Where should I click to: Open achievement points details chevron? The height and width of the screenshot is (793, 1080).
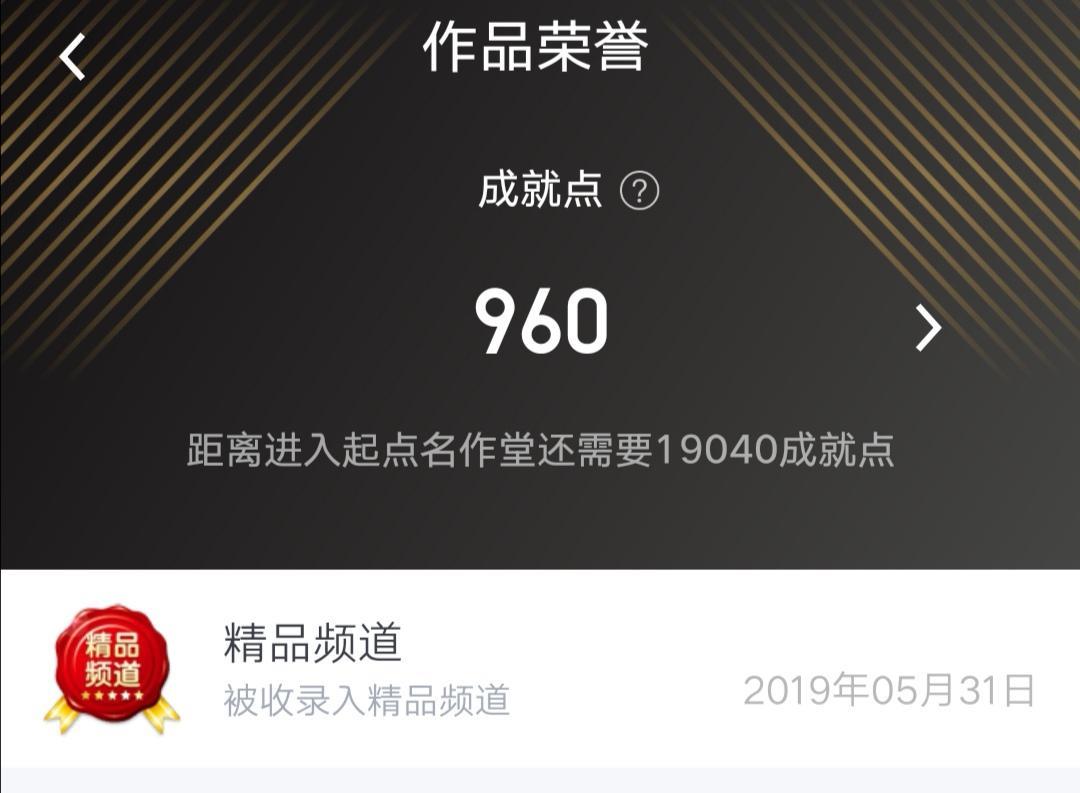point(928,328)
